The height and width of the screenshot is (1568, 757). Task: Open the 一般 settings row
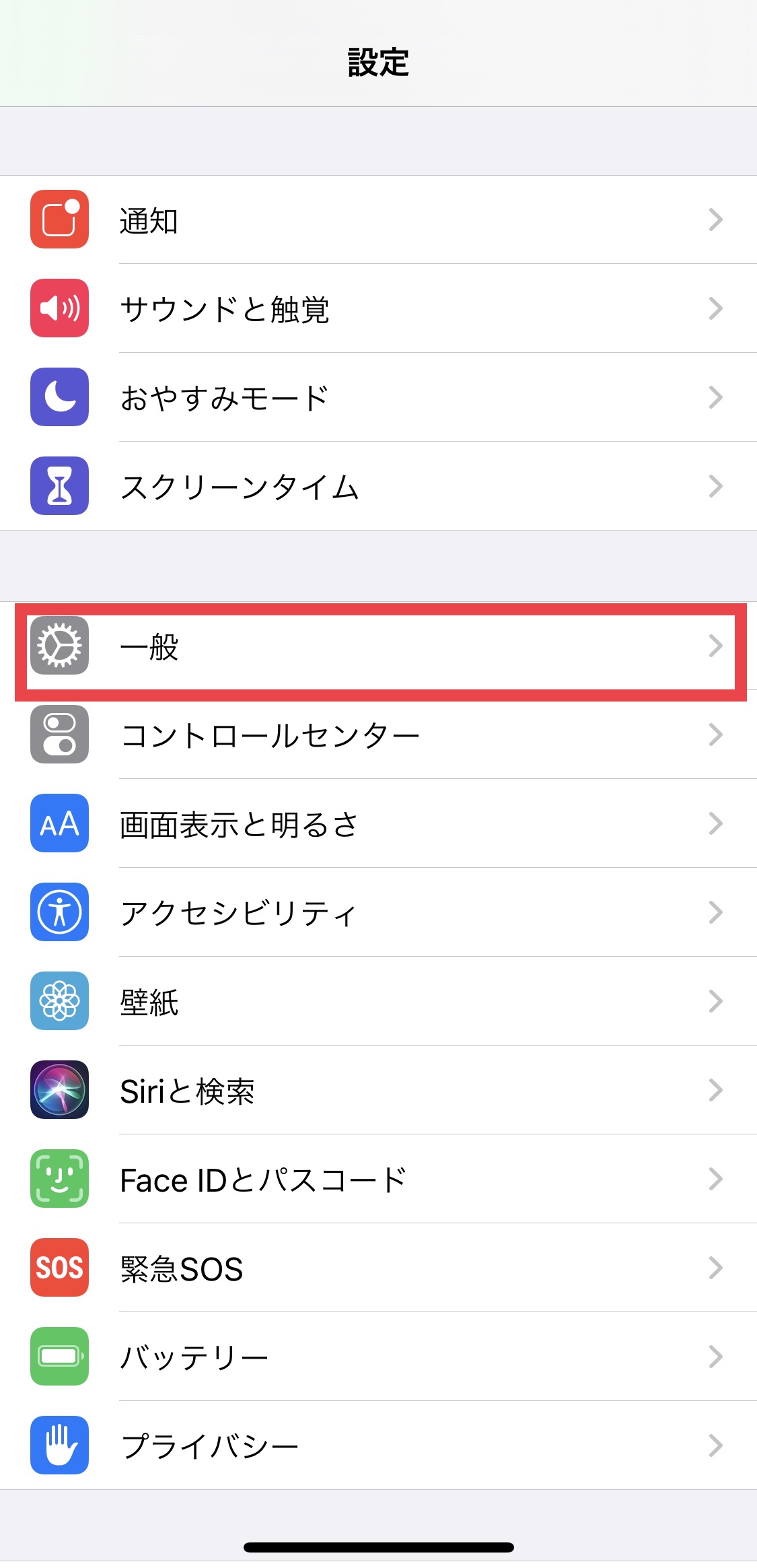(377, 646)
